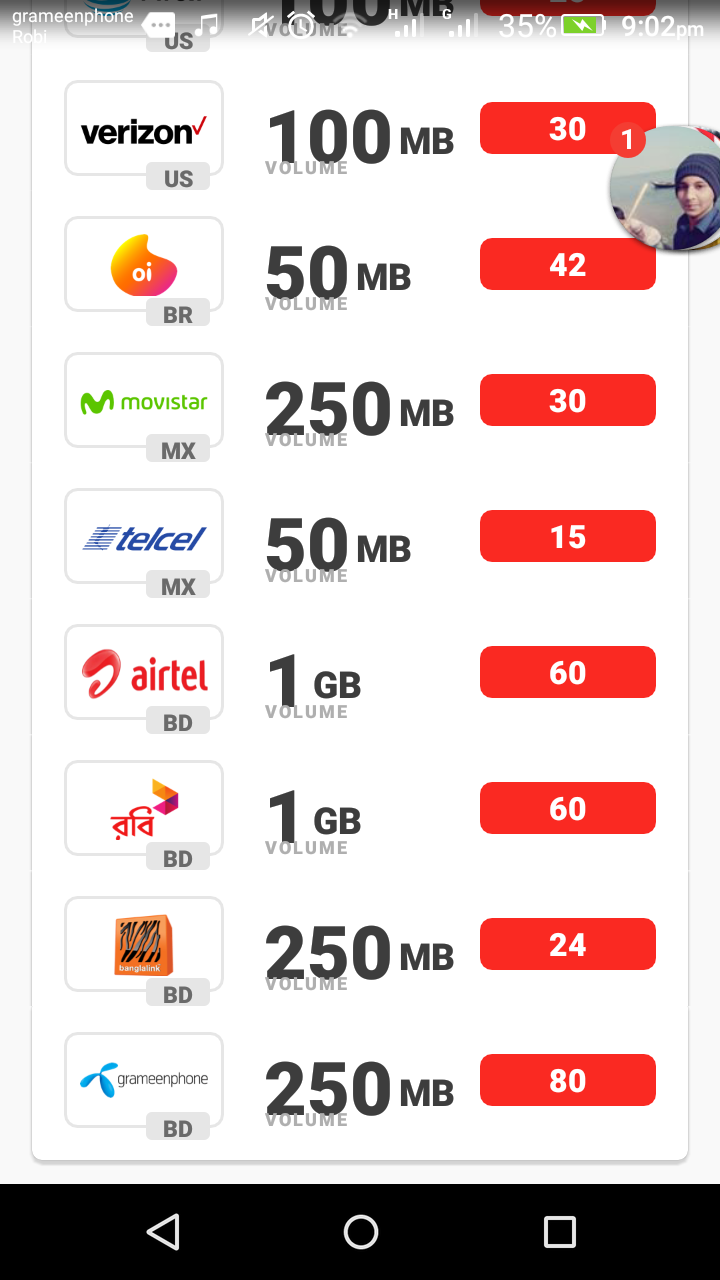
Task: Select the 42 button for Oi 50 MB
Action: point(567,265)
